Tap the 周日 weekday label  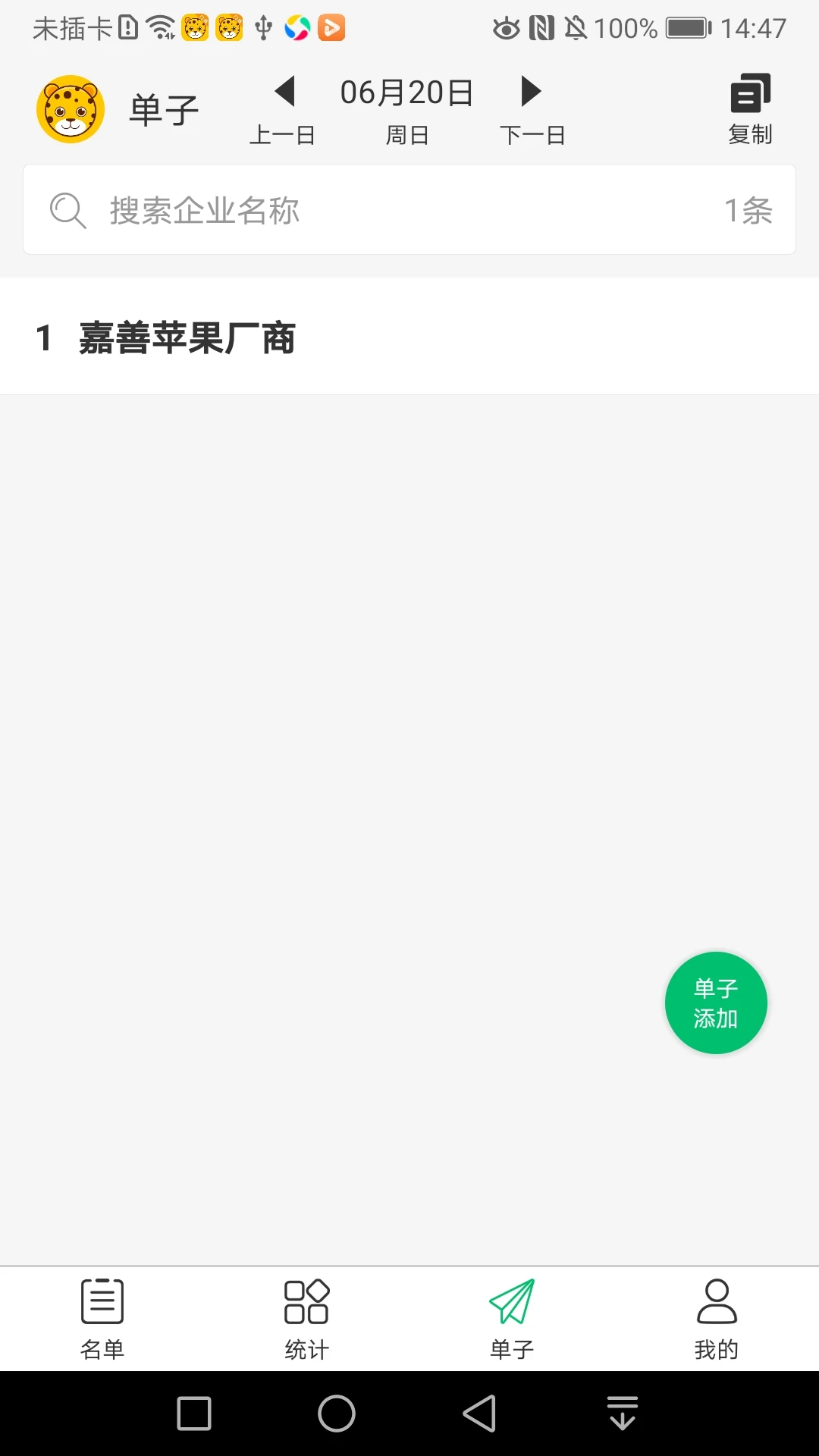[x=408, y=135]
